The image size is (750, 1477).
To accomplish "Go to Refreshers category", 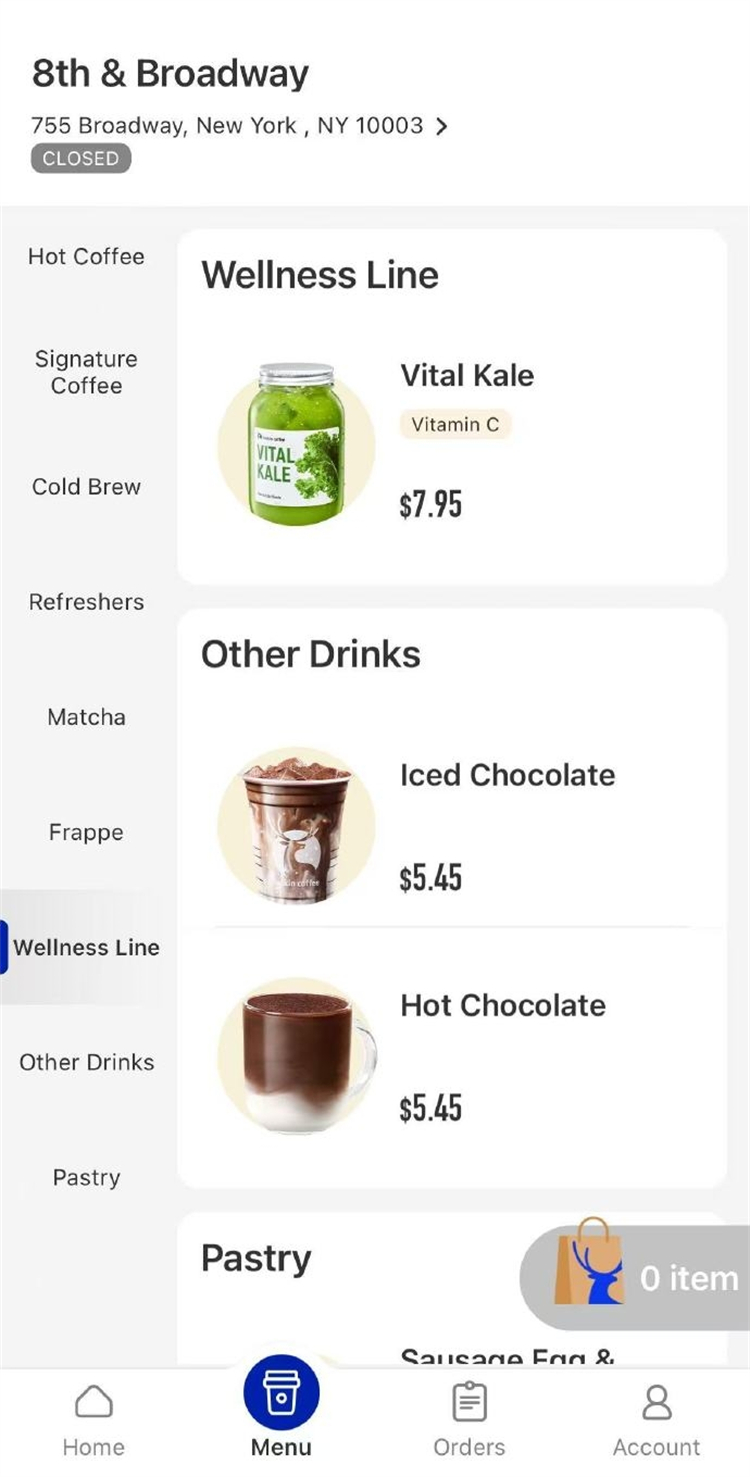I will (x=86, y=602).
